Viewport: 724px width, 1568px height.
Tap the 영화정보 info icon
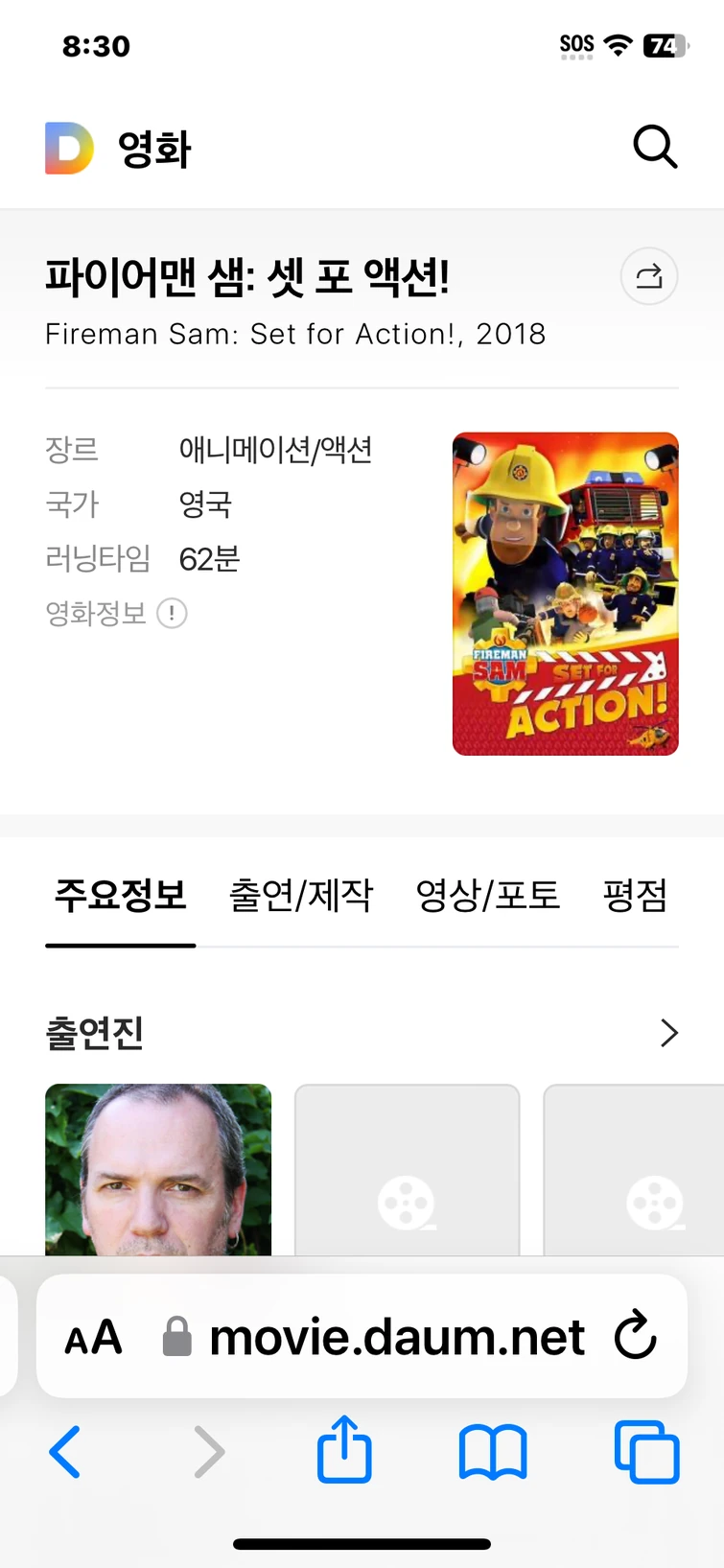172,614
